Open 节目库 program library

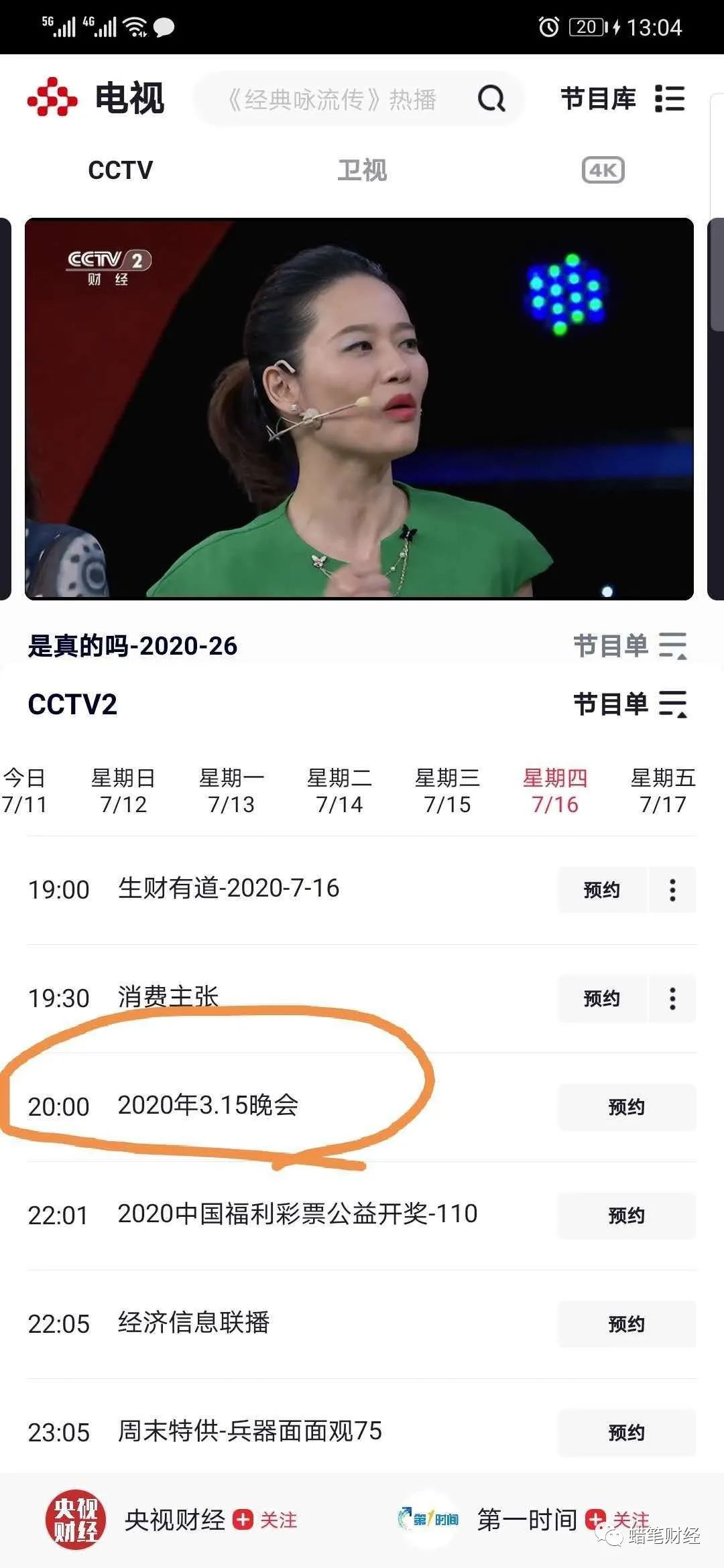tap(622, 99)
